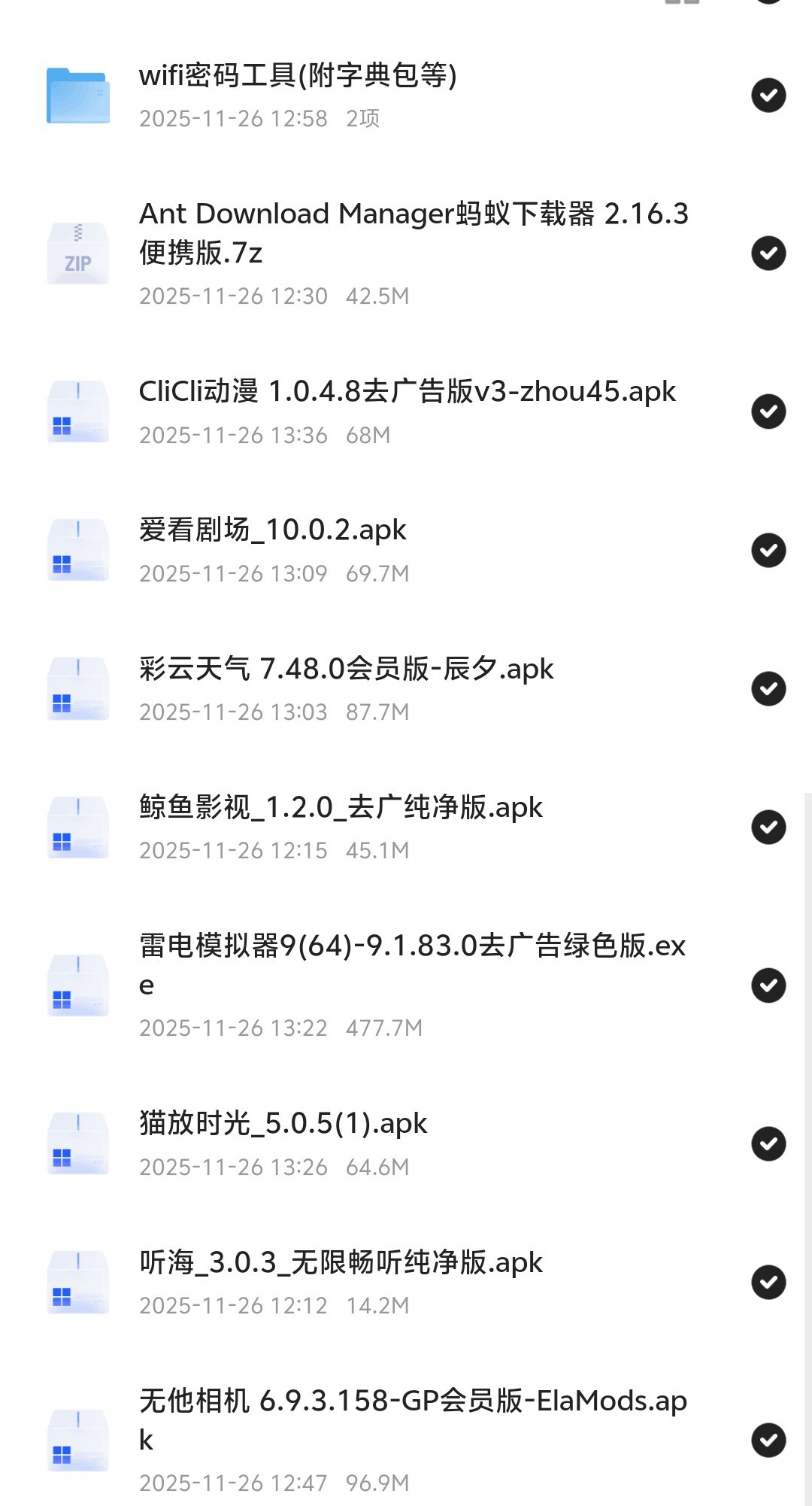812x1506 pixels.
Task: Uncheck the wifi密码工具 folder checkbox
Action: pos(768,96)
